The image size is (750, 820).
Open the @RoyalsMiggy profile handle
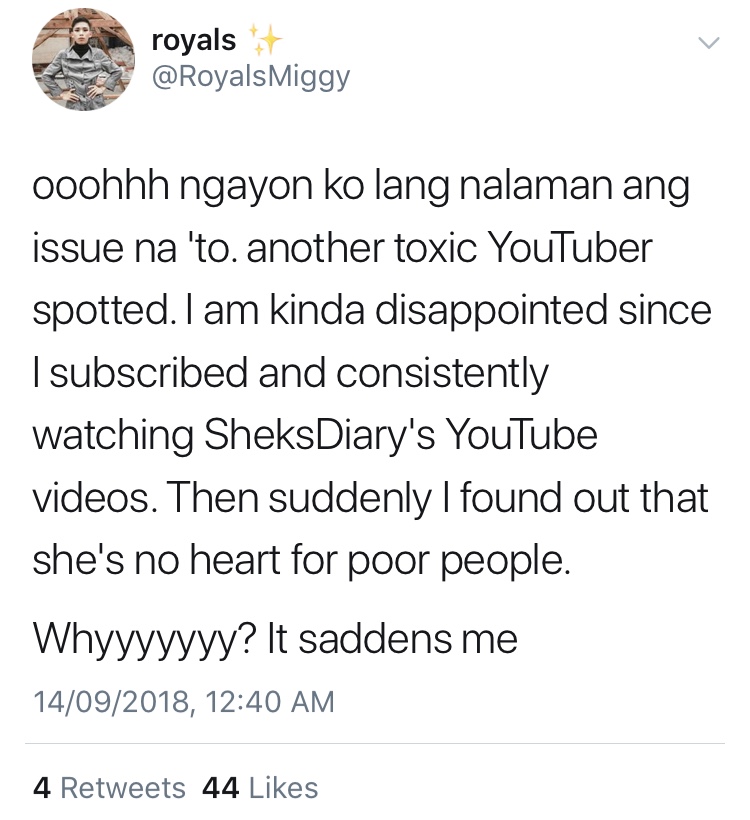coord(250,77)
